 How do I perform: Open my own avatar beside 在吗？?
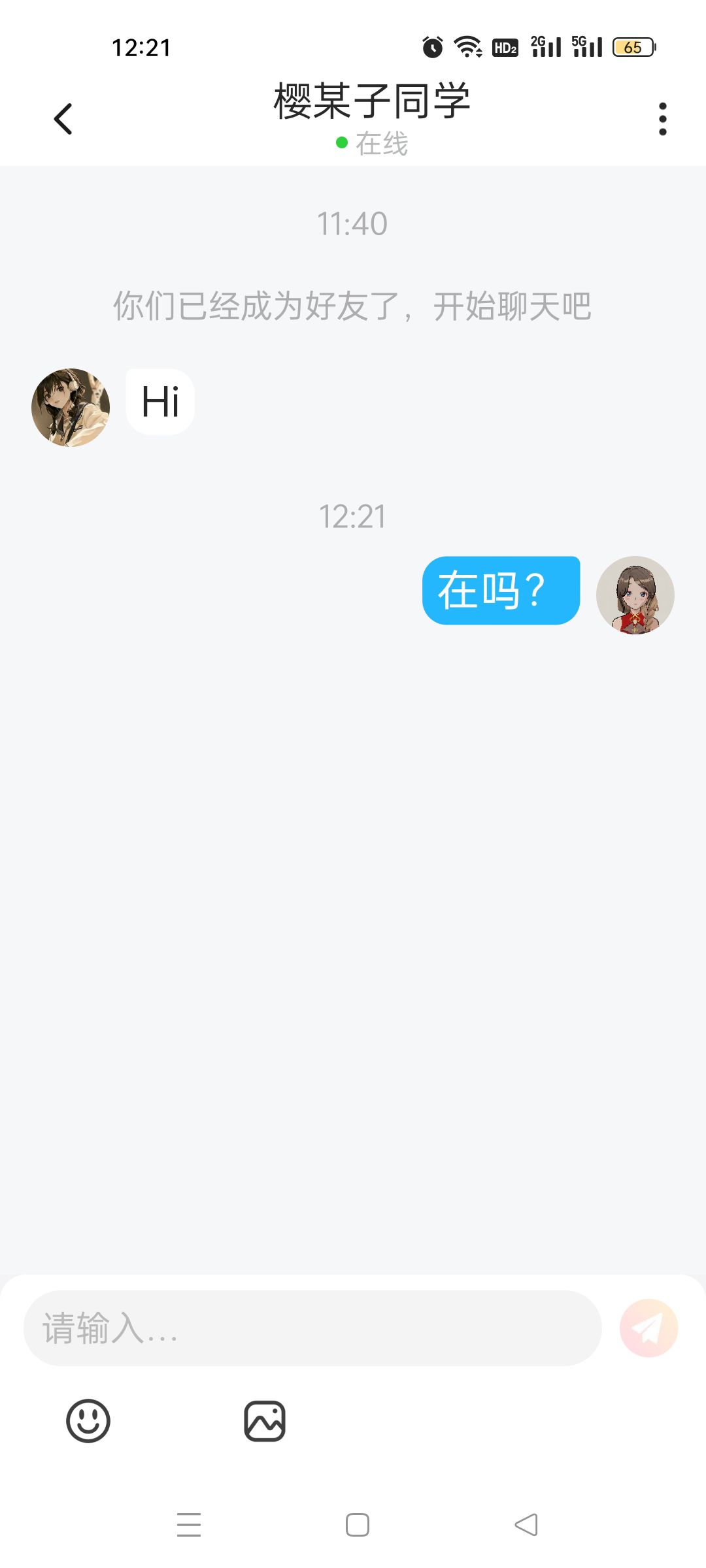click(x=635, y=595)
